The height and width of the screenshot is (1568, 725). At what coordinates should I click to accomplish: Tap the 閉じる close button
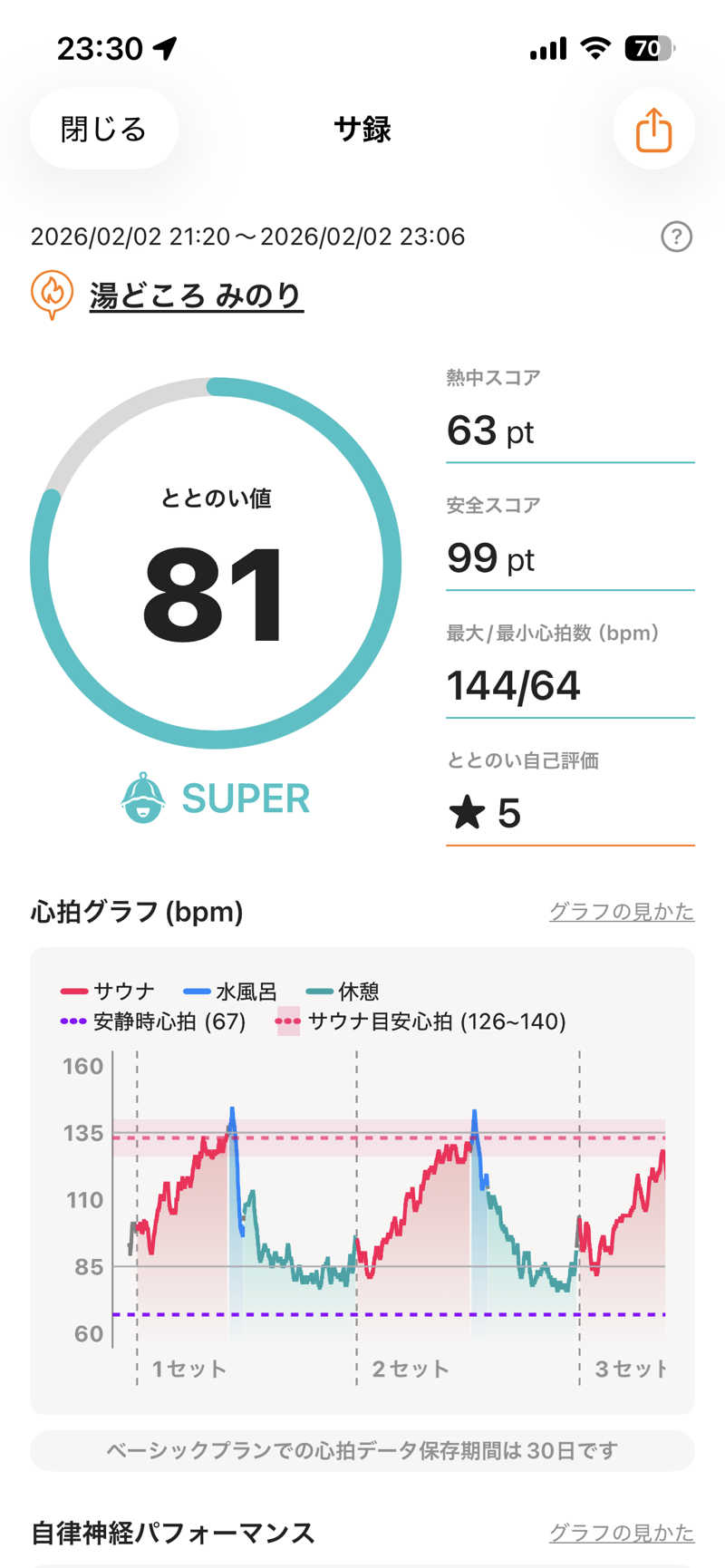103,130
